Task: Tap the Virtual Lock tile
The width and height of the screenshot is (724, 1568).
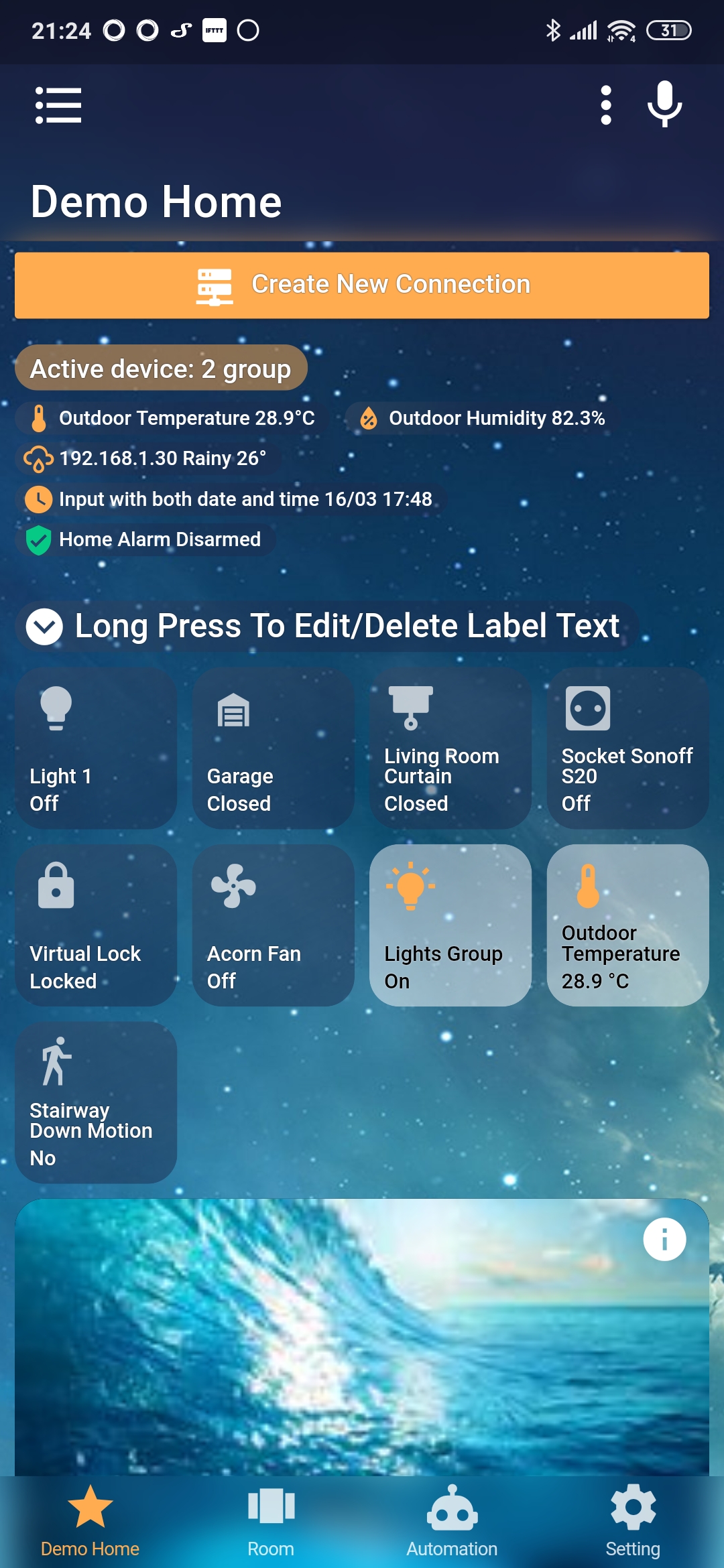Action: click(96, 925)
